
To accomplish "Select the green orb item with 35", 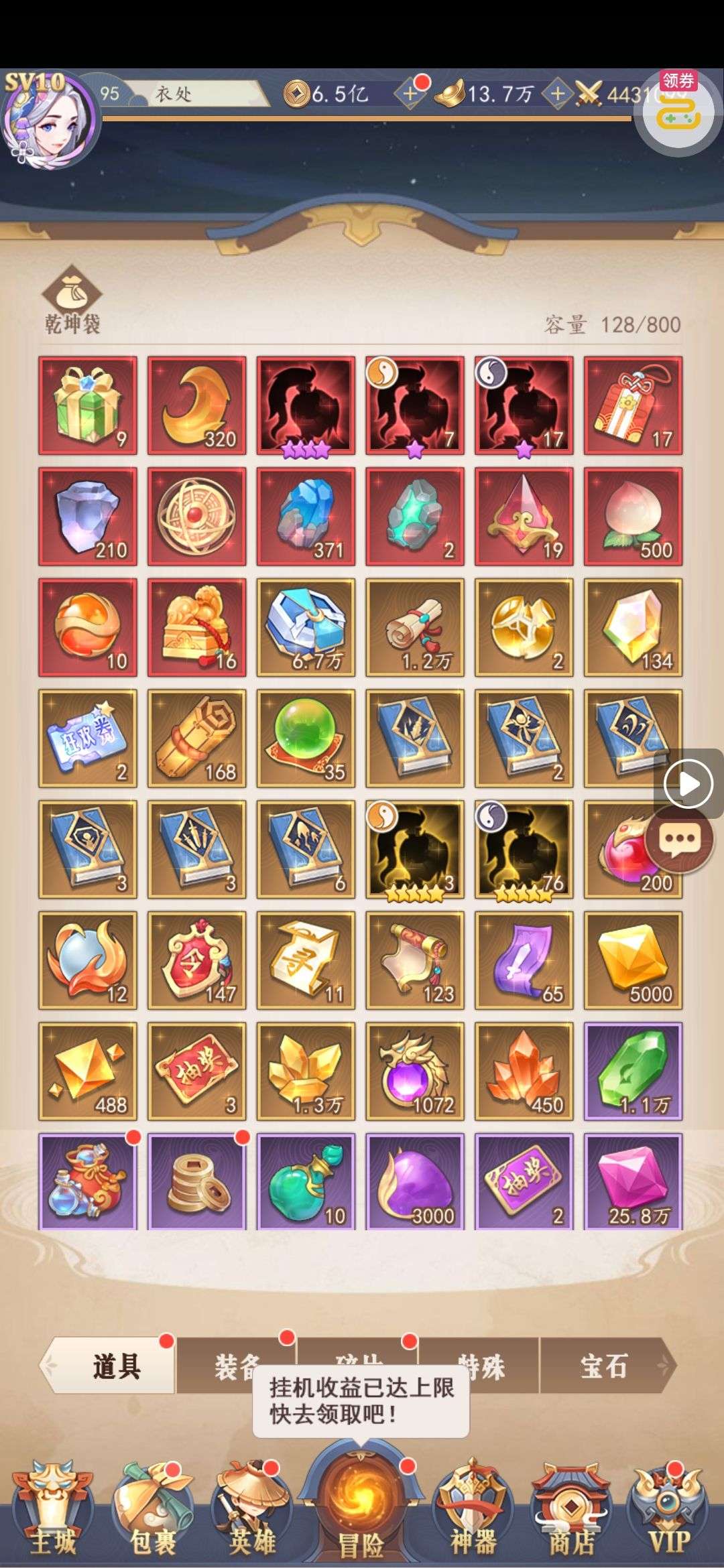I will click(306, 738).
